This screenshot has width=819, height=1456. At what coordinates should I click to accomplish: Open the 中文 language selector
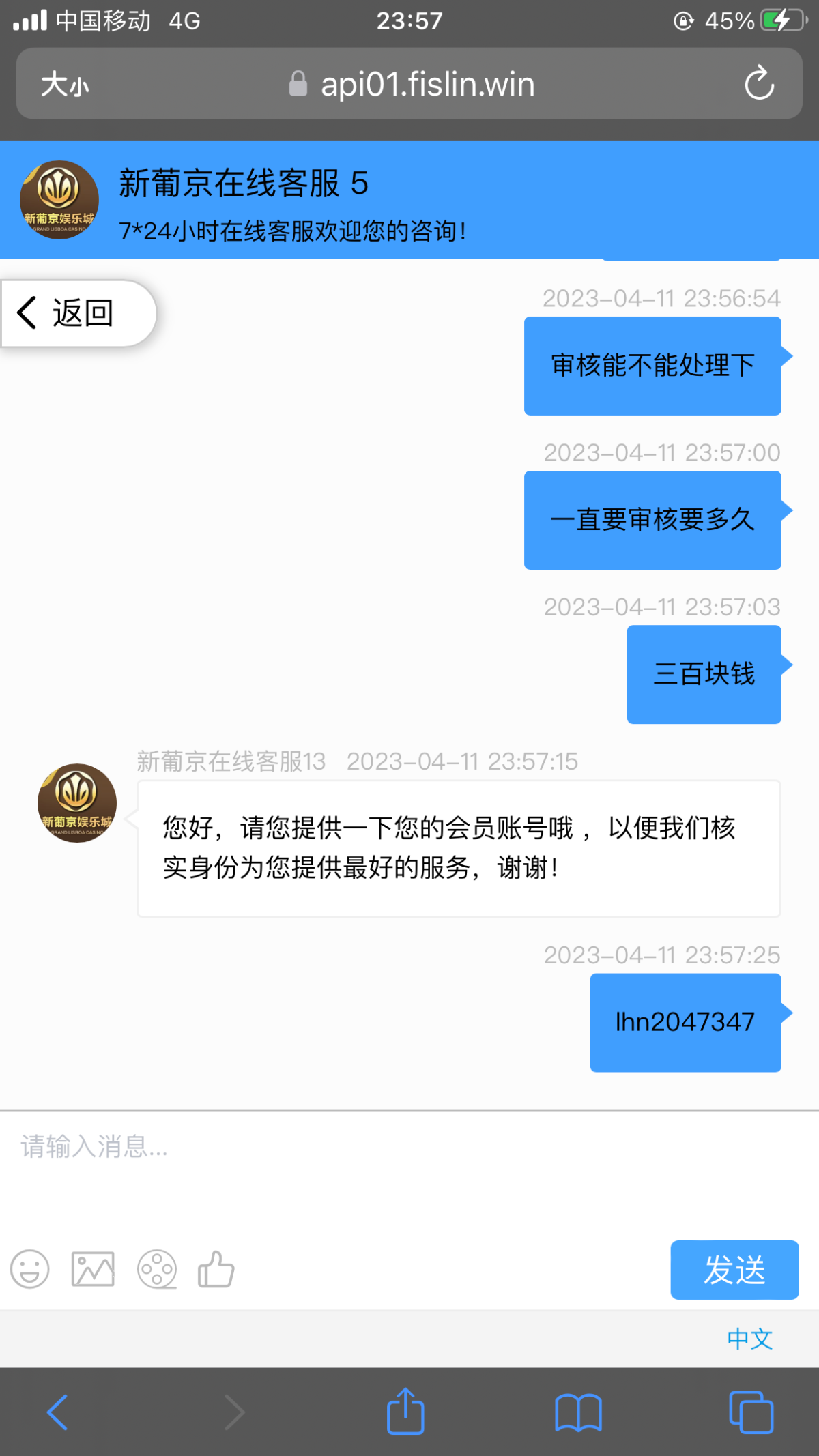pyautogui.click(x=749, y=1339)
